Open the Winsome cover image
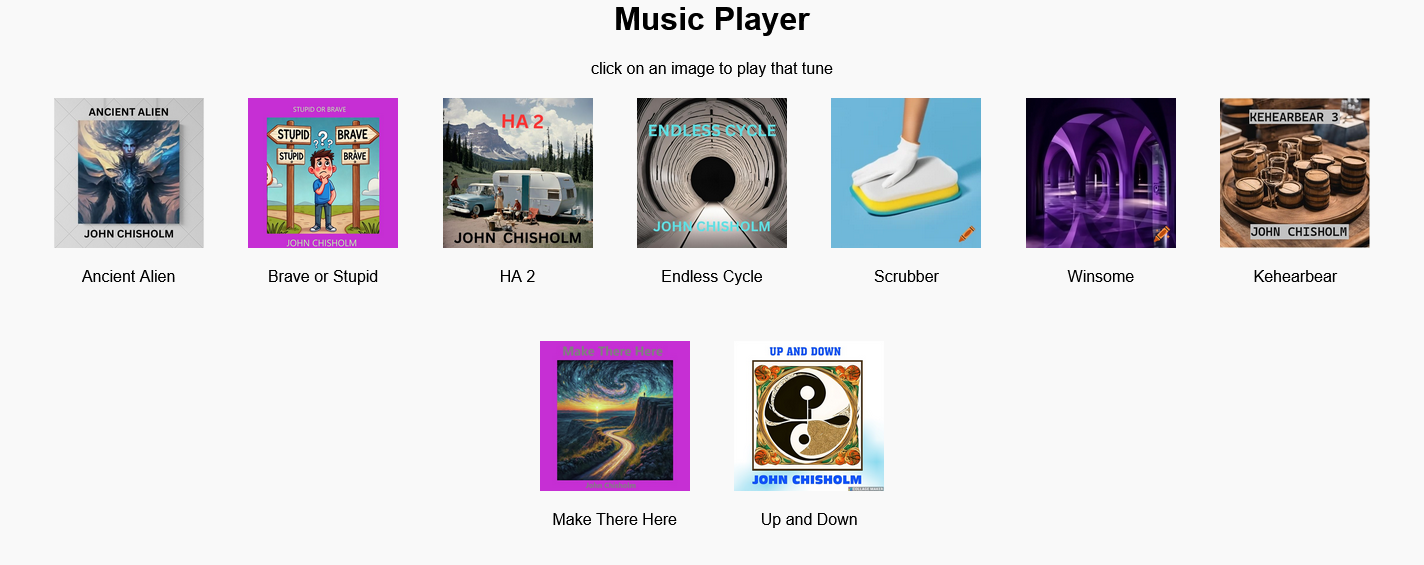Image resolution: width=1424 pixels, height=565 pixels. click(1101, 173)
